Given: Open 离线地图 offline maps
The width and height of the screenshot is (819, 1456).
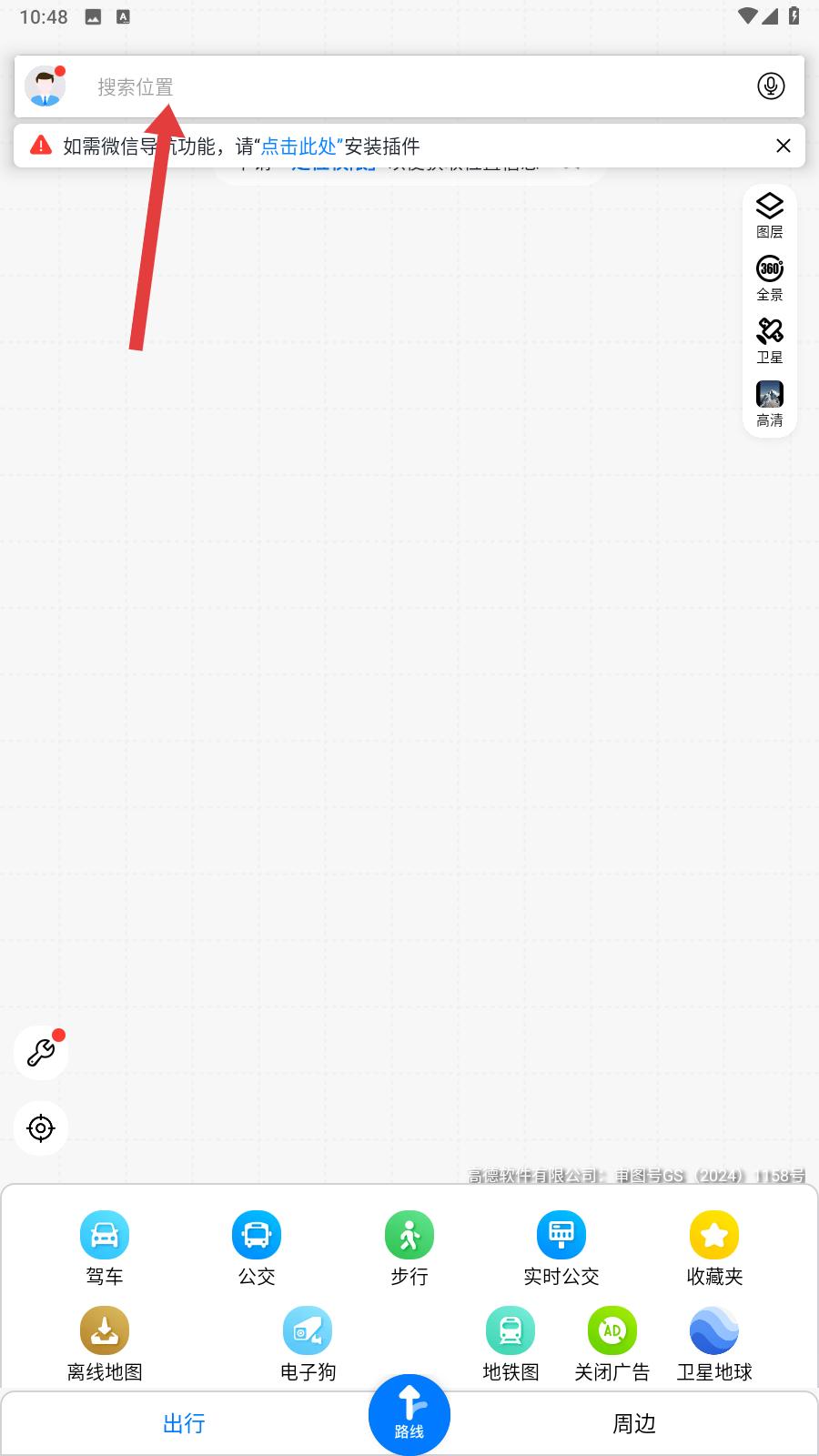Looking at the screenshot, I should pos(105,1344).
